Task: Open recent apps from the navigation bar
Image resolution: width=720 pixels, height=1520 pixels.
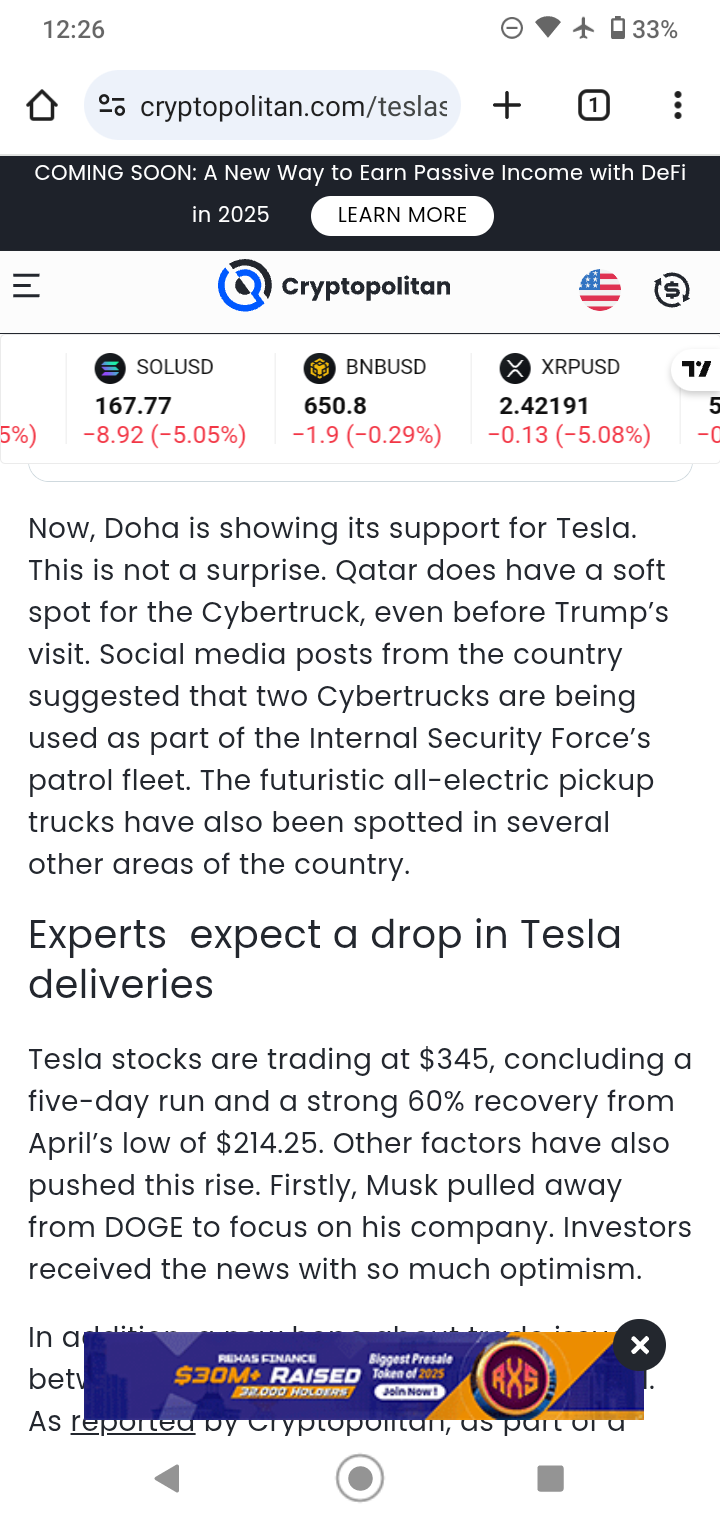Action: point(550,1478)
